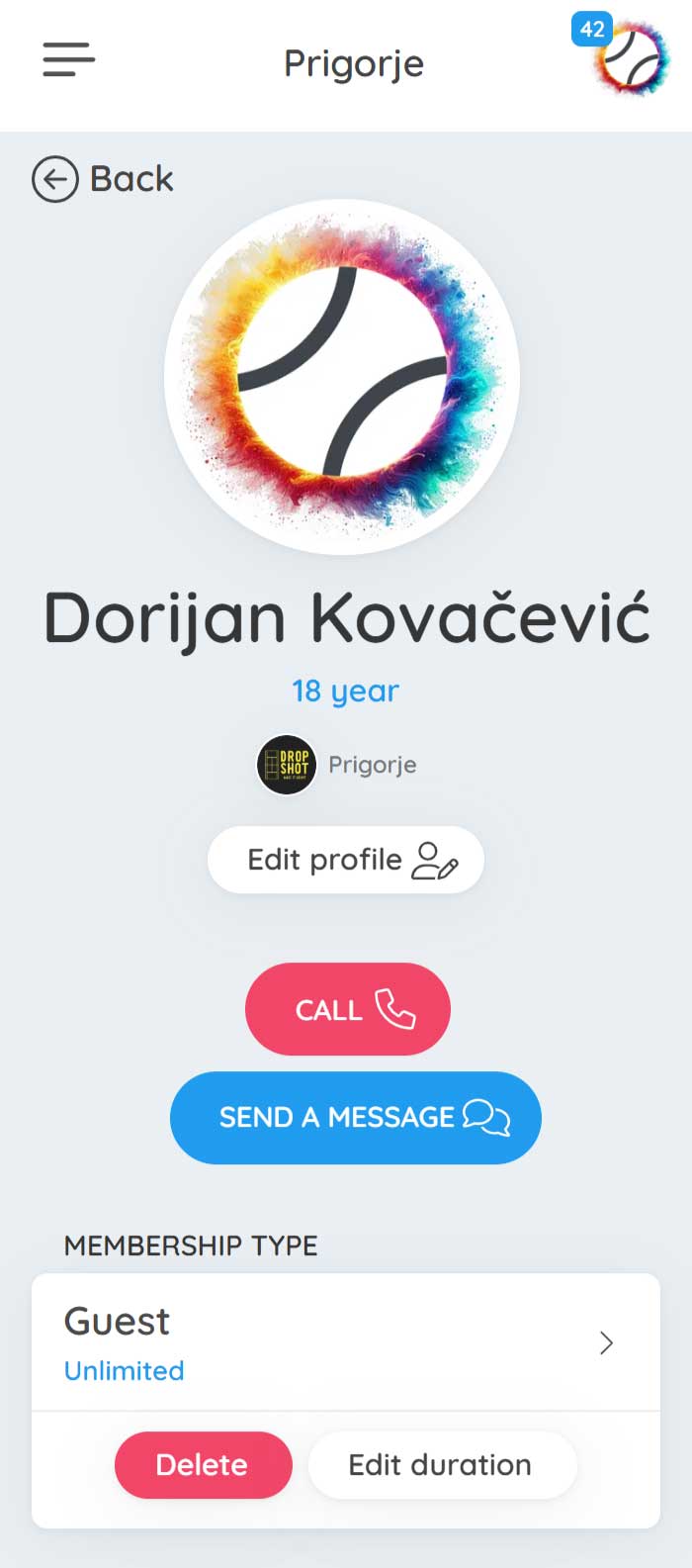Open the Prigorje club link
The image size is (692, 1568).
(339, 765)
